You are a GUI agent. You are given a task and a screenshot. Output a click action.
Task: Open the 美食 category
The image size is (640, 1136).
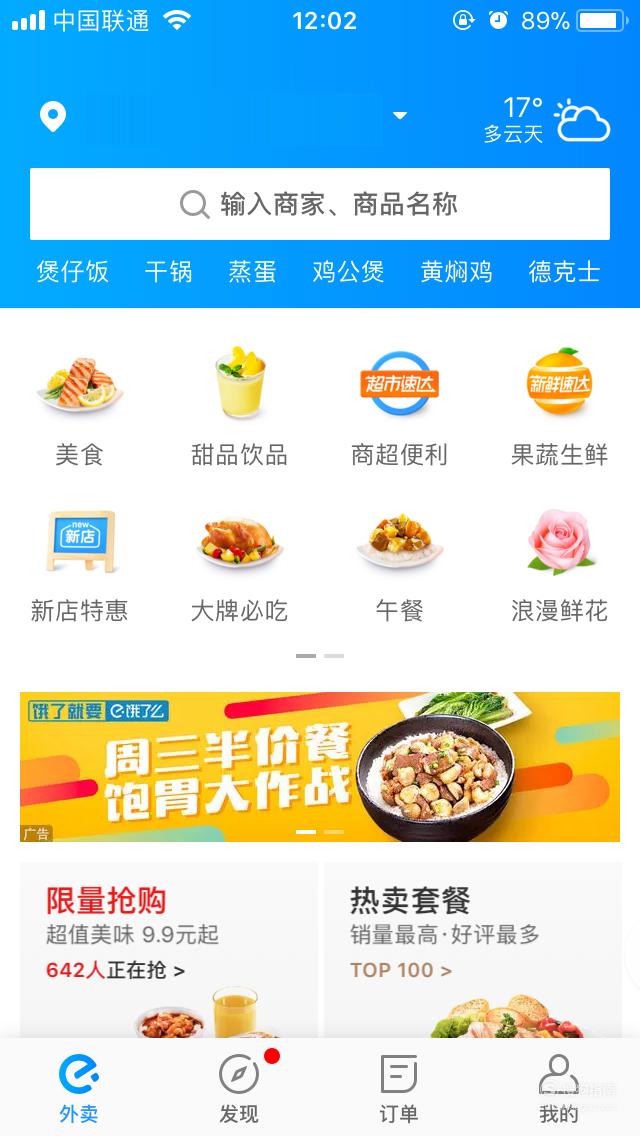80,408
